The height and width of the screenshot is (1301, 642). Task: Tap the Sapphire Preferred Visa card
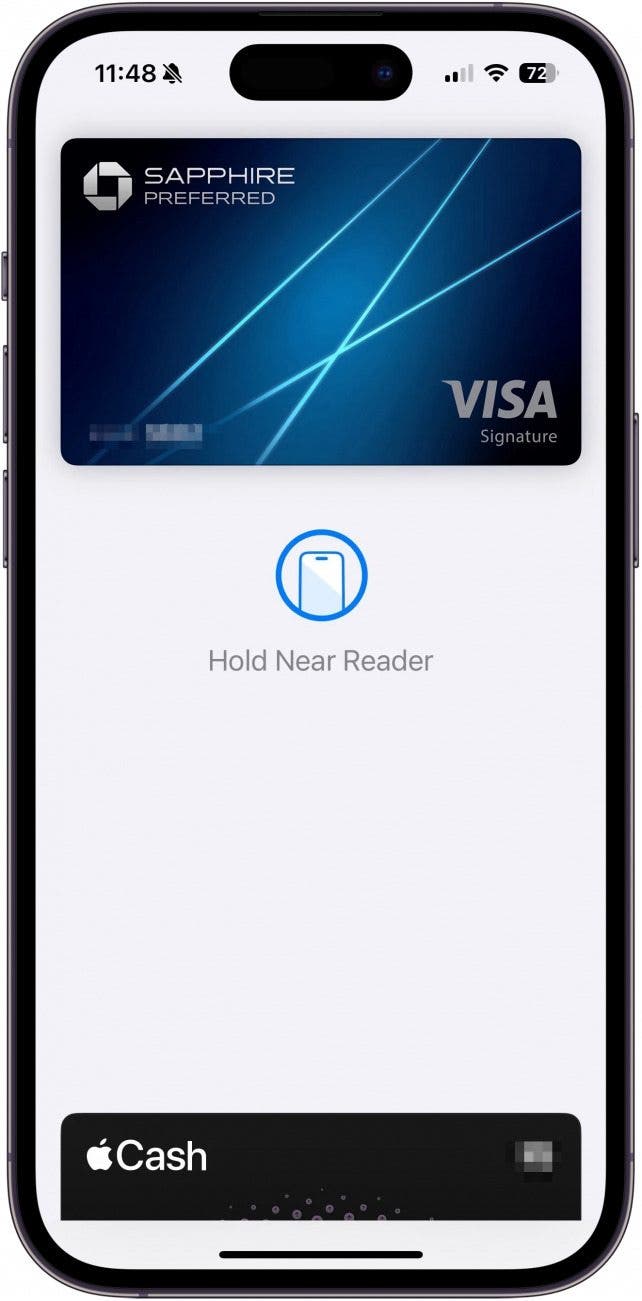[x=320, y=301]
